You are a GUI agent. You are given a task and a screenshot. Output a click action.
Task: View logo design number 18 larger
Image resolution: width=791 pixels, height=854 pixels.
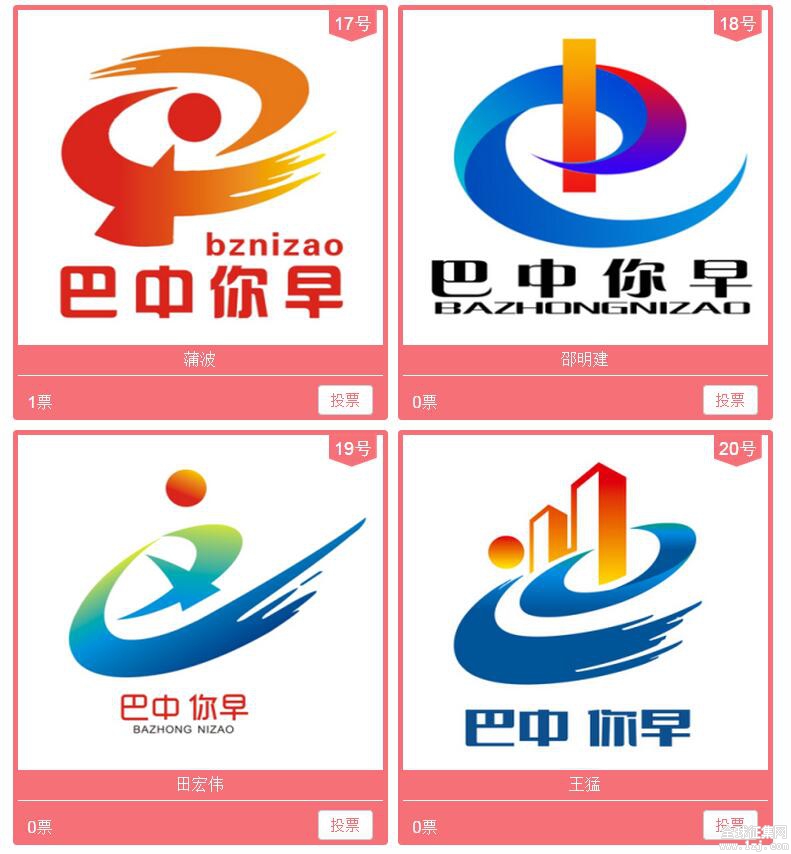click(x=585, y=180)
